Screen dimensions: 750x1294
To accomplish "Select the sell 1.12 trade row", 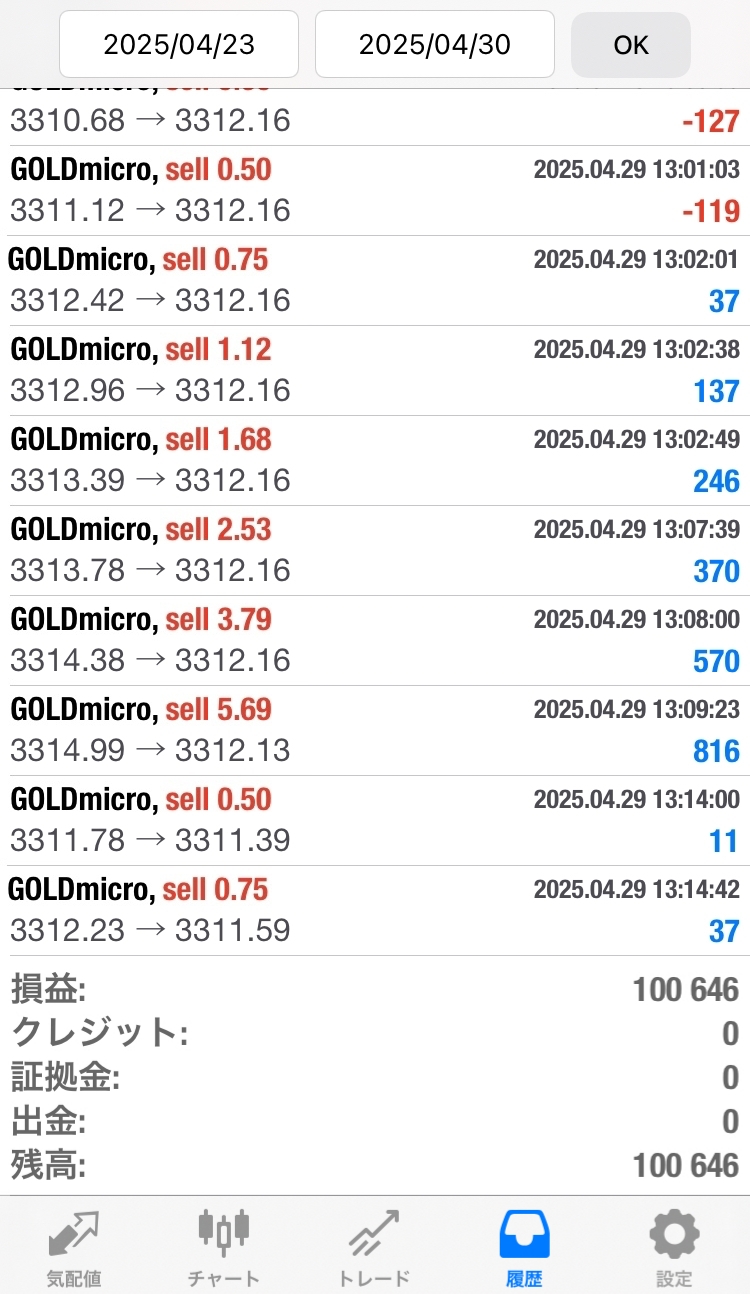I will (x=375, y=371).
